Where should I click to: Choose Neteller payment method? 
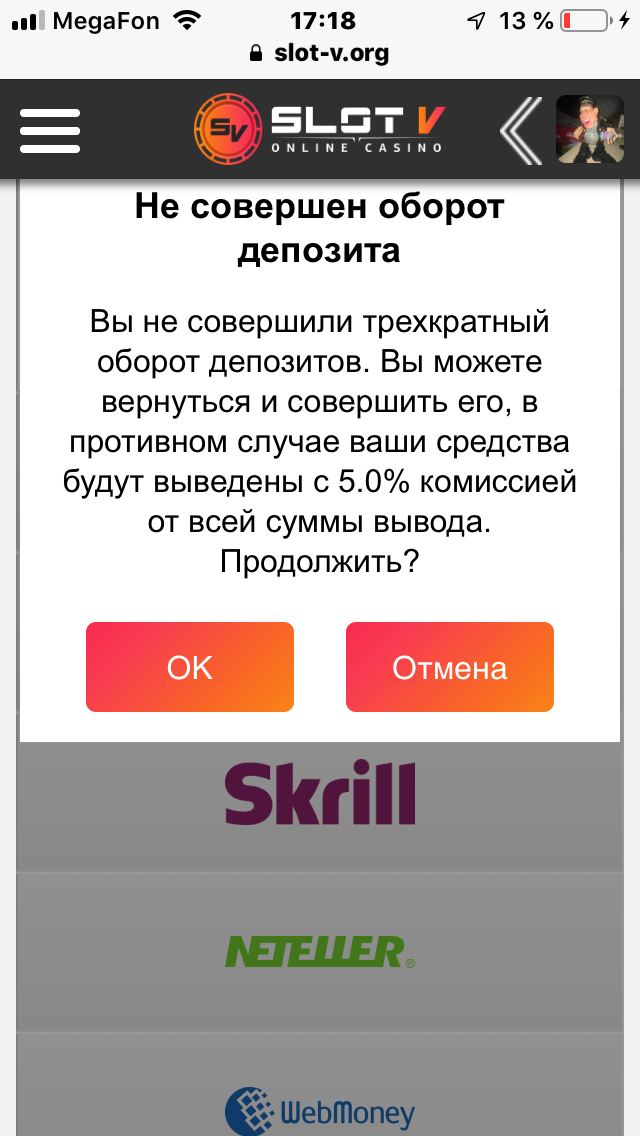pos(320,951)
